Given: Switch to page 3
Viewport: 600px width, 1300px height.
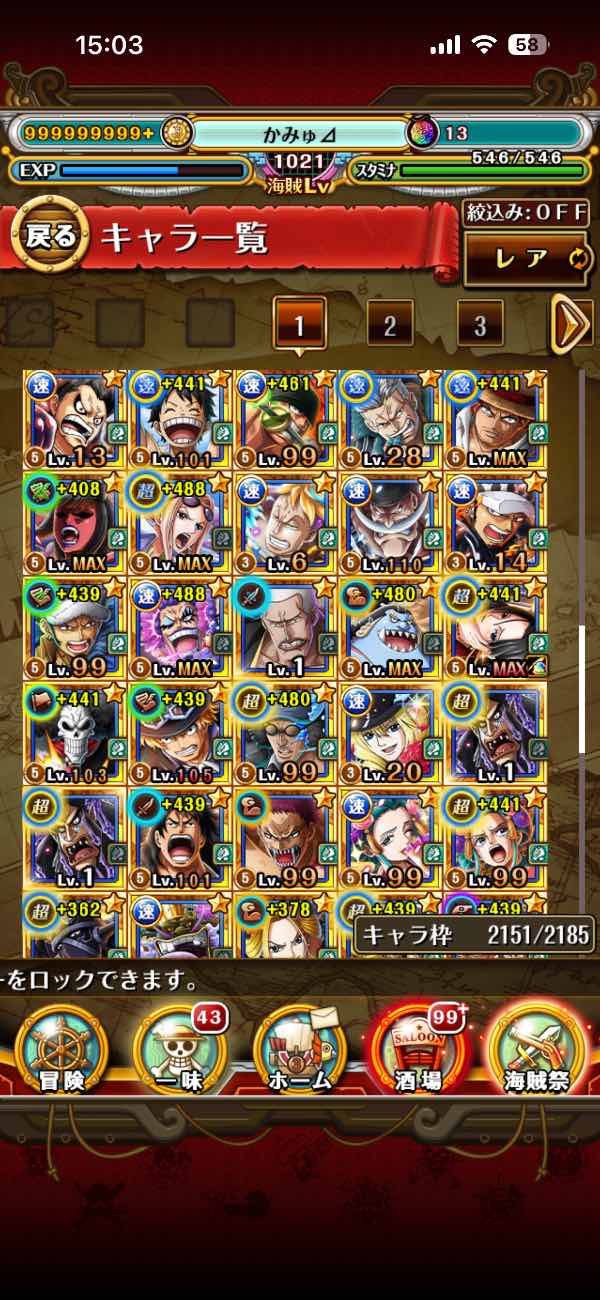Looking at the screenshot, I should pos(480,325).
